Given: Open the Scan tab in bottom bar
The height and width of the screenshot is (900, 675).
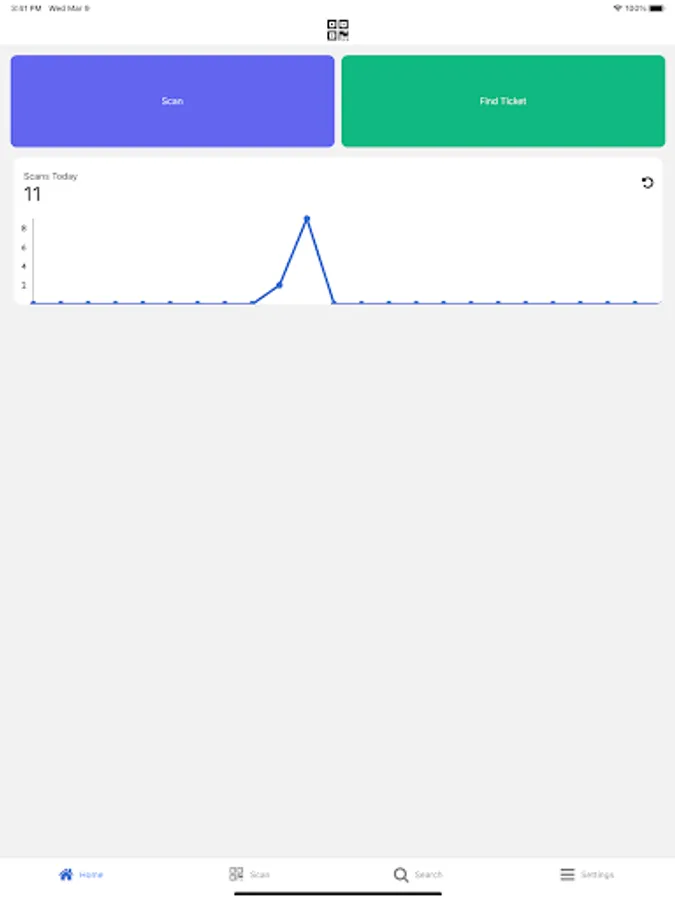Looking at the screenshot, I should coord(249,874).
